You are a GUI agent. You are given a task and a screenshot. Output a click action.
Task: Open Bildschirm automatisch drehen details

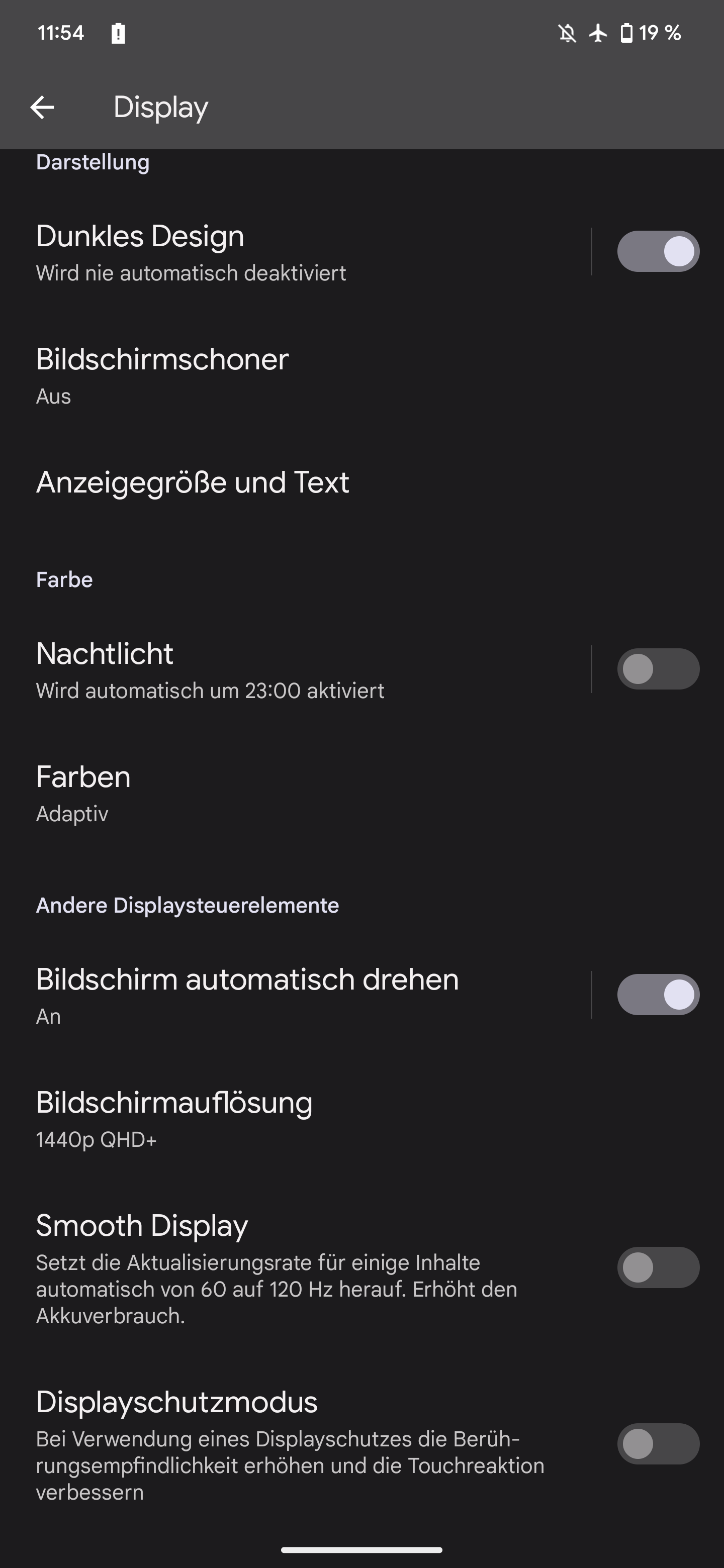pos(295,995)
